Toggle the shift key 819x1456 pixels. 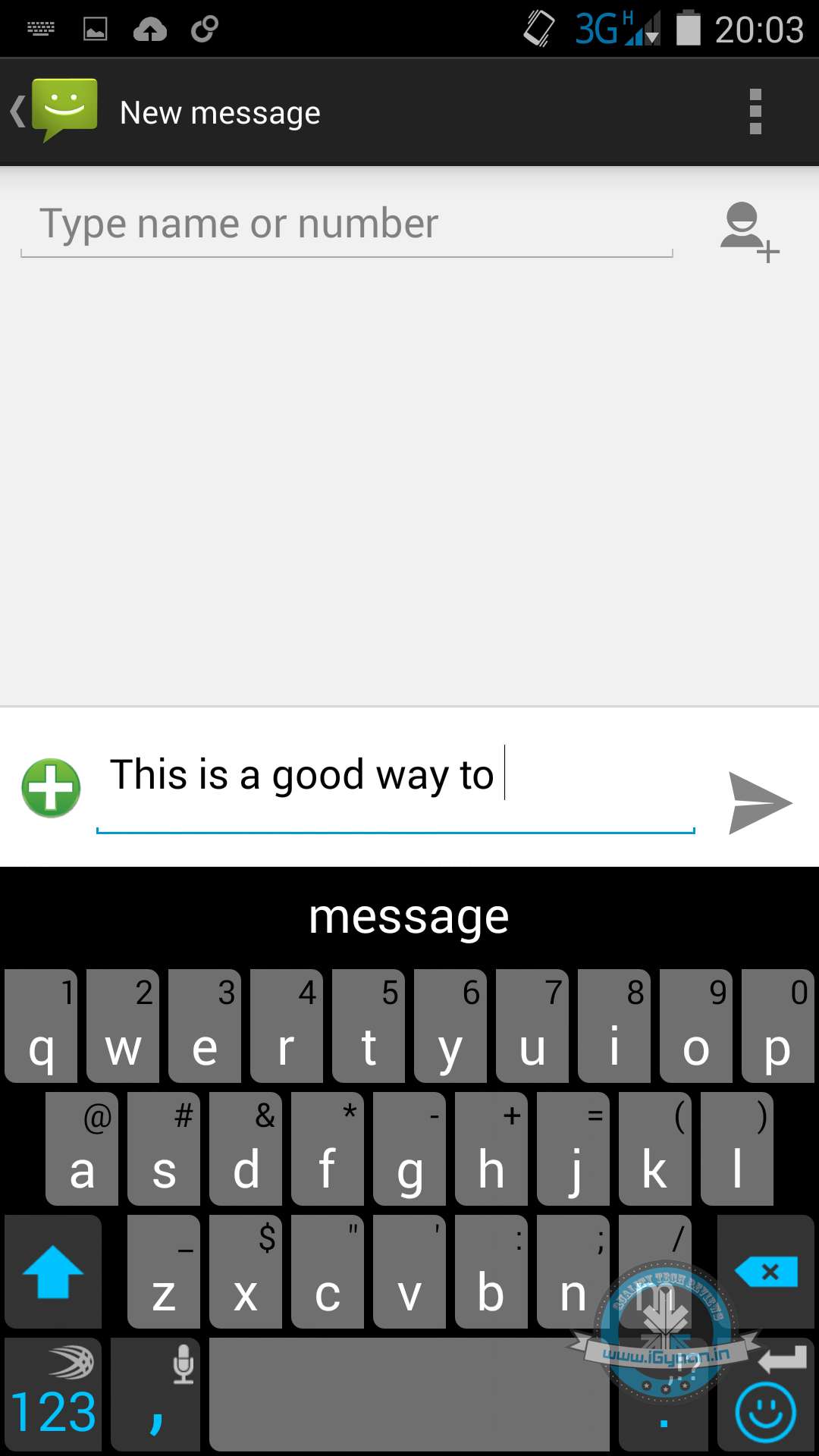click(x=53, y=1272)
